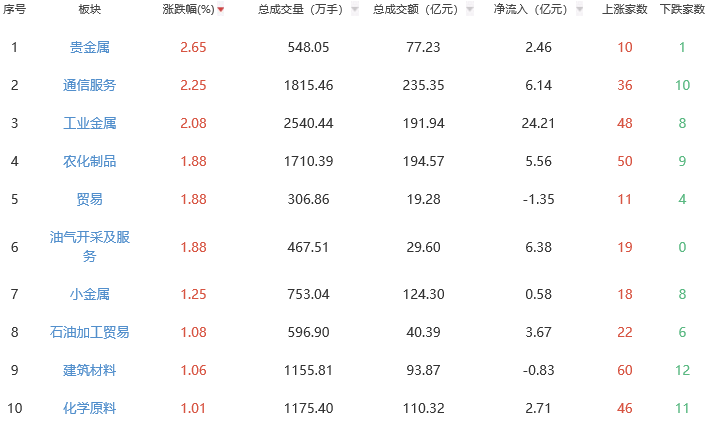View the 工业金属 sector details
Viewport: 712px width, 421px height.
pyautogui.click(x=90, y=123)
